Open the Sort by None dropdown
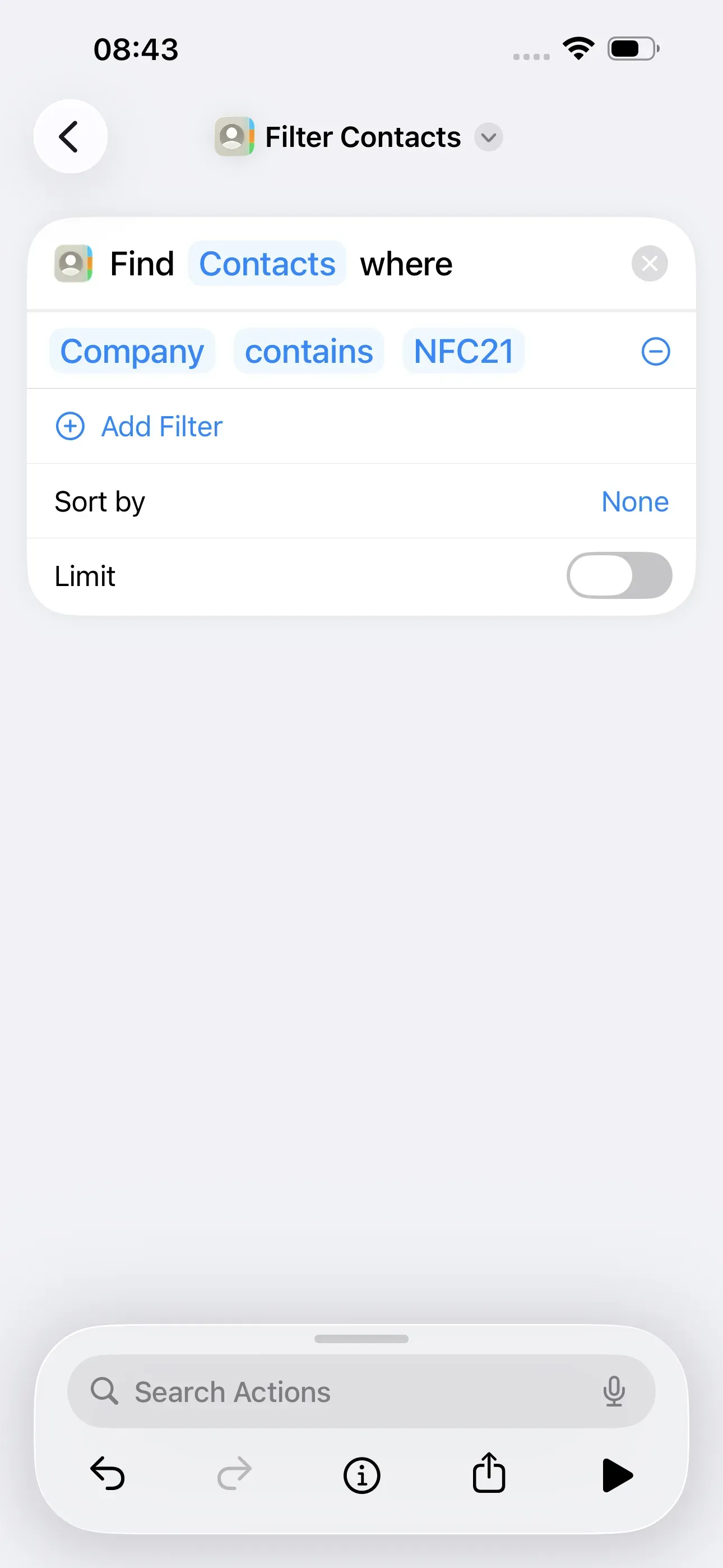This screenshot has height=1568, width=723. pyautogui.click(x=635, y=501)
